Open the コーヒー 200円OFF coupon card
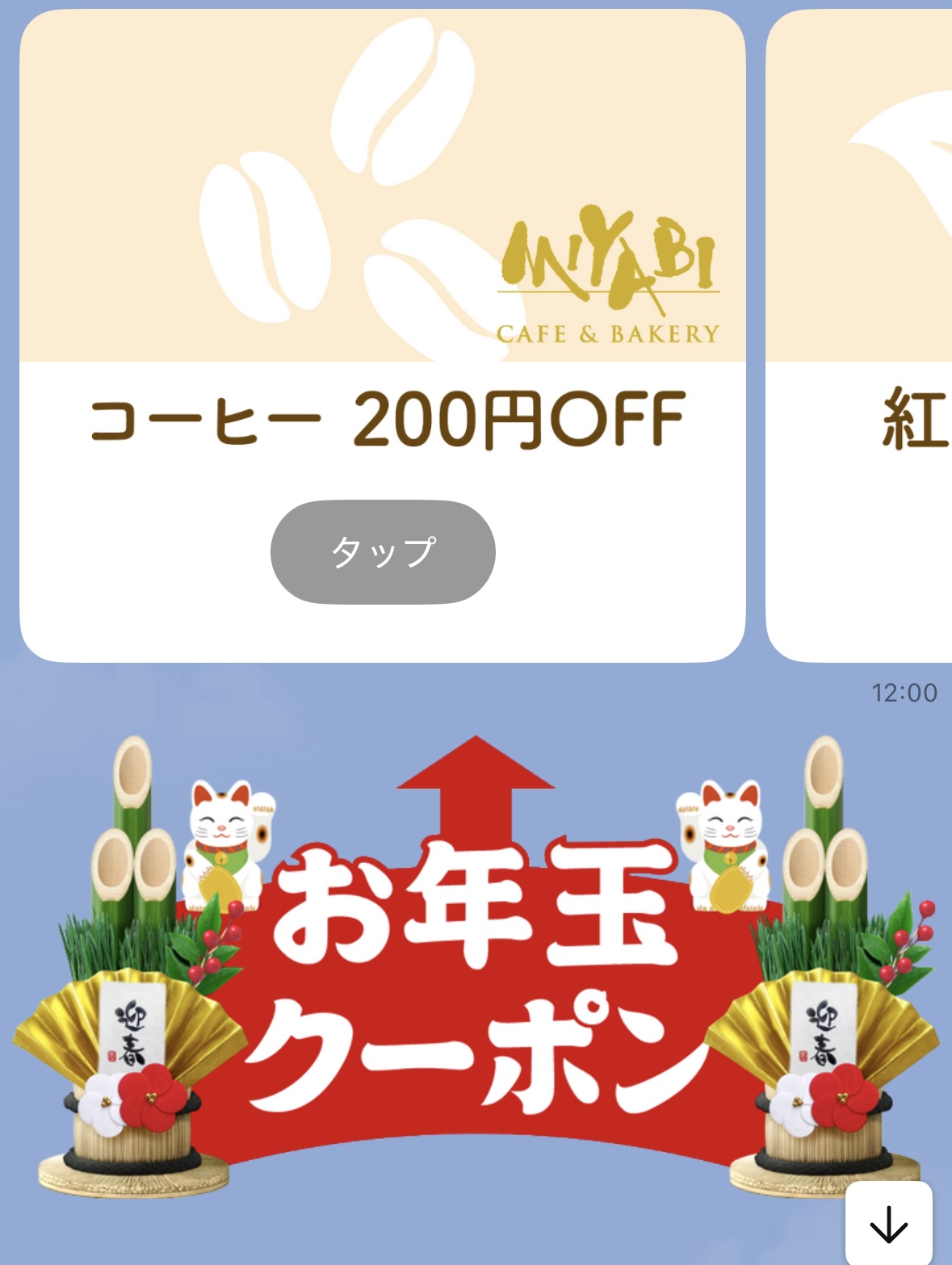Screen dimensions: 952x1265 coord(383,242)
